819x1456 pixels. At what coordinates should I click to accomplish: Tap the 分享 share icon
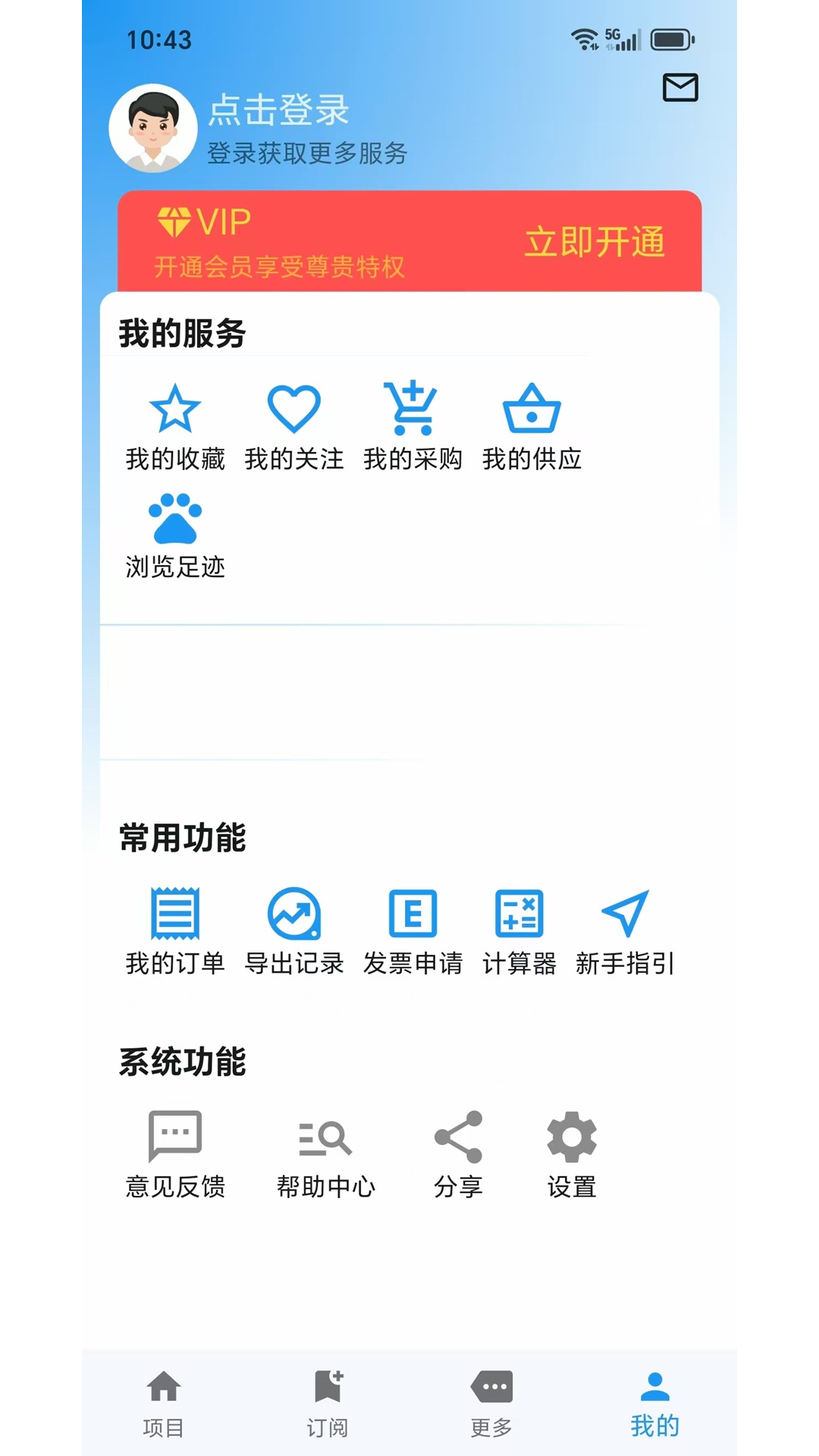(x=456, y=1134)
